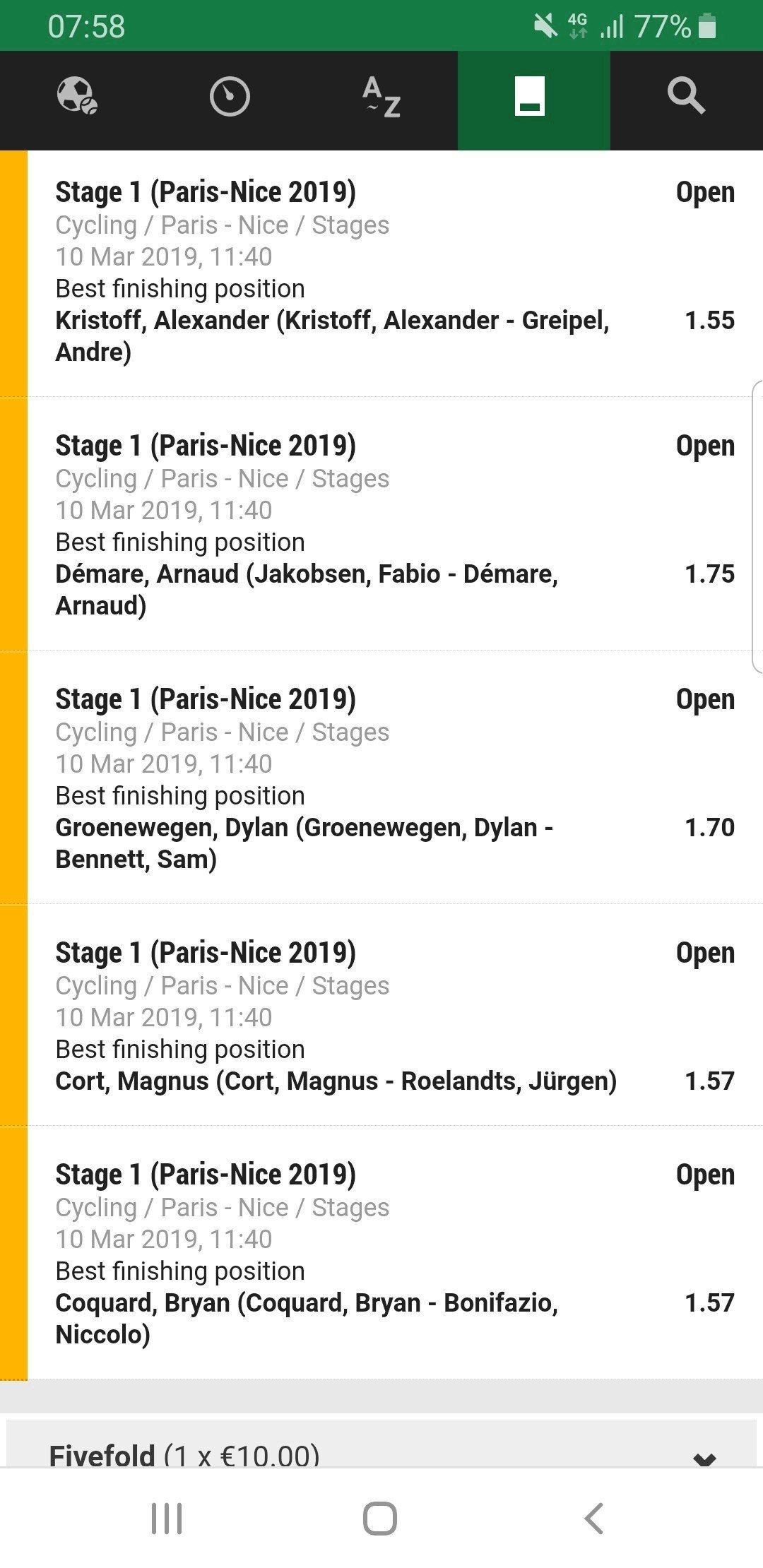Image resolution: width=763 pixels, height=1568 pixels.
Task: Open the sports ball icon tab
Action: 76,96
